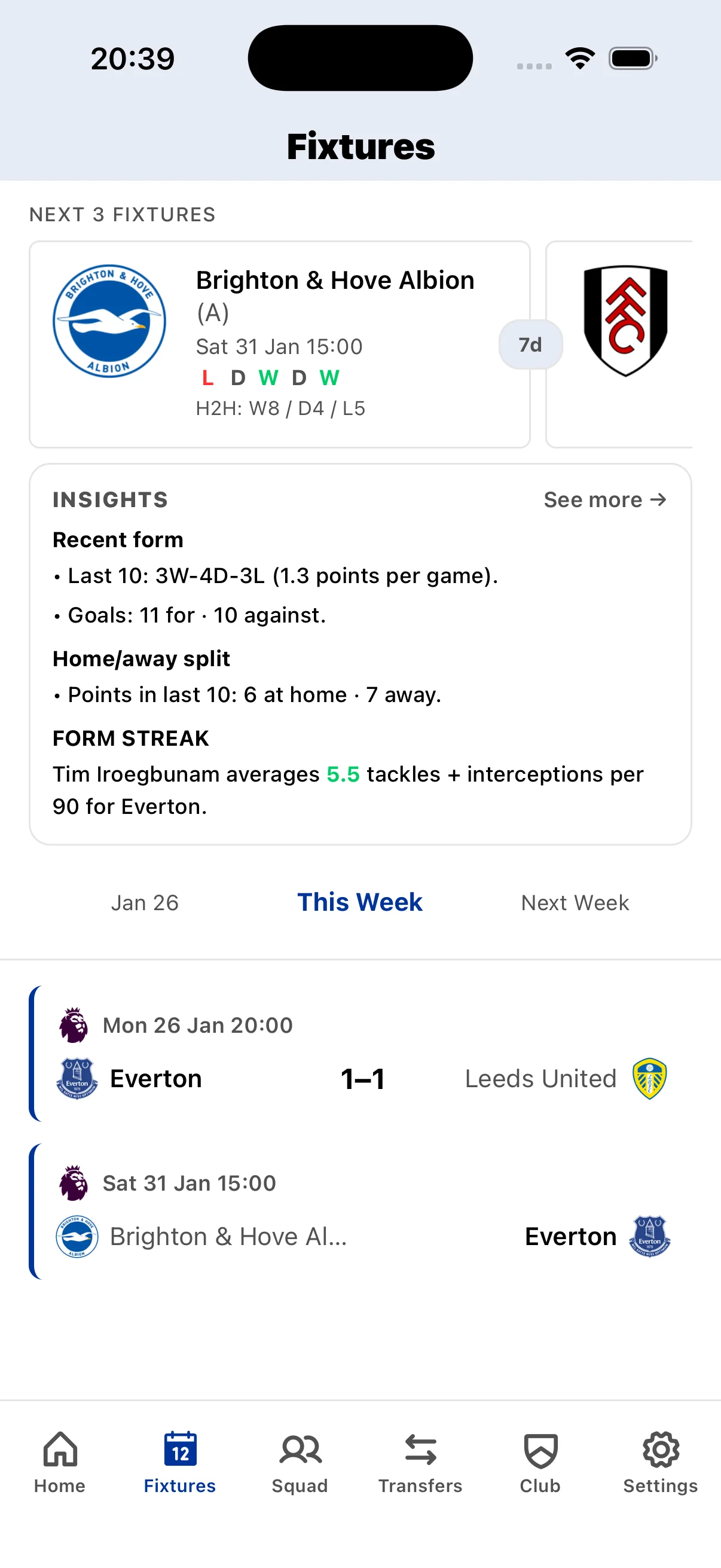Keep viewing the This Week tab
721x1568 pixels.
pos(359,902)
